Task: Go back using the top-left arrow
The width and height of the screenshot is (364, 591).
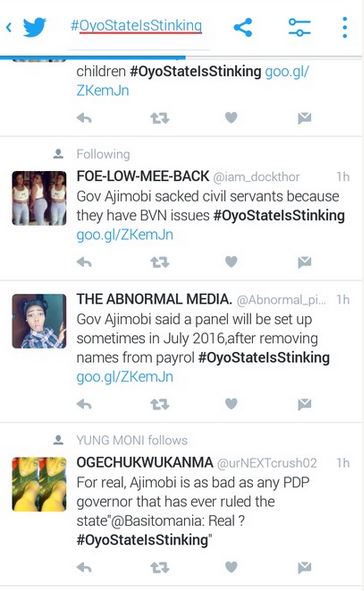Action: click(9, 27)
